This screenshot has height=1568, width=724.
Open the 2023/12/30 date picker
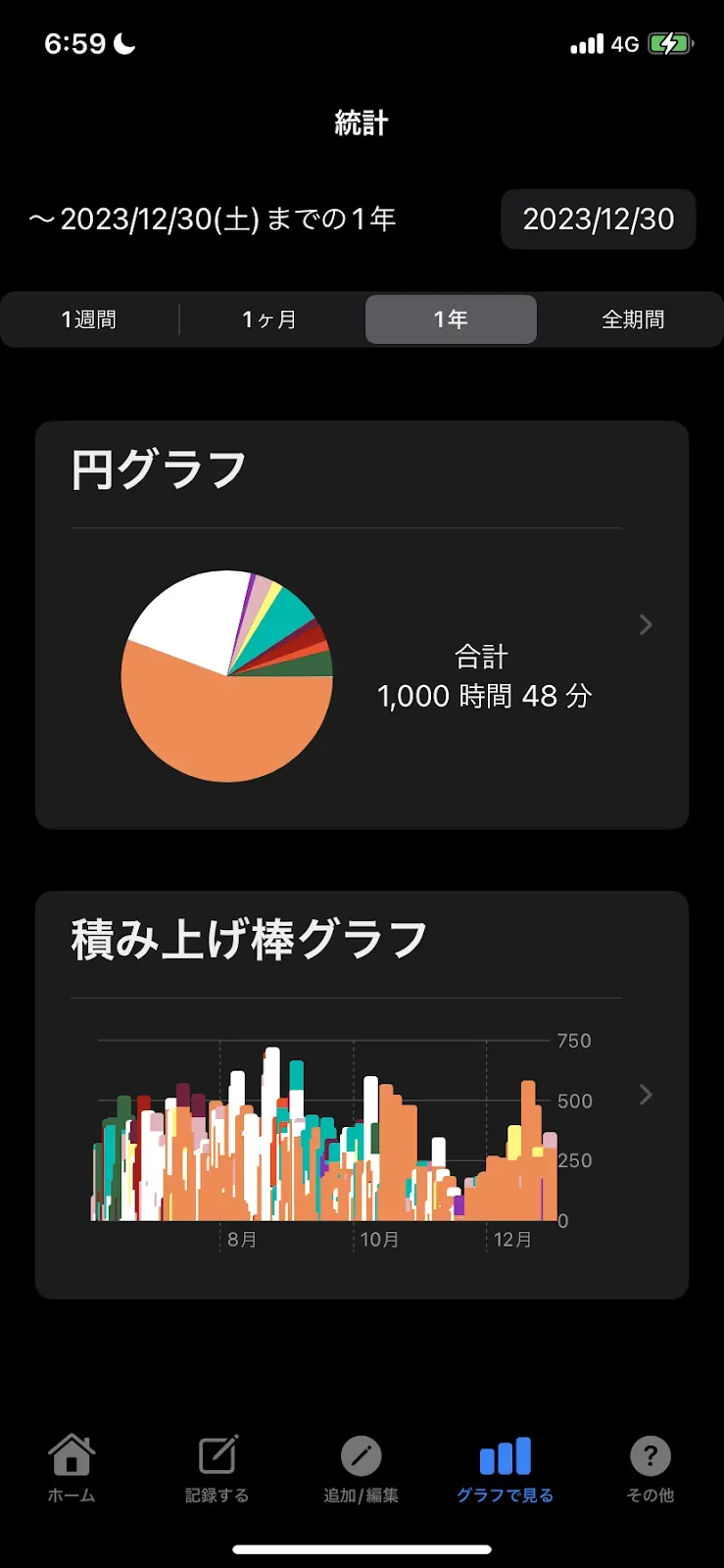[x=598, y=220]
